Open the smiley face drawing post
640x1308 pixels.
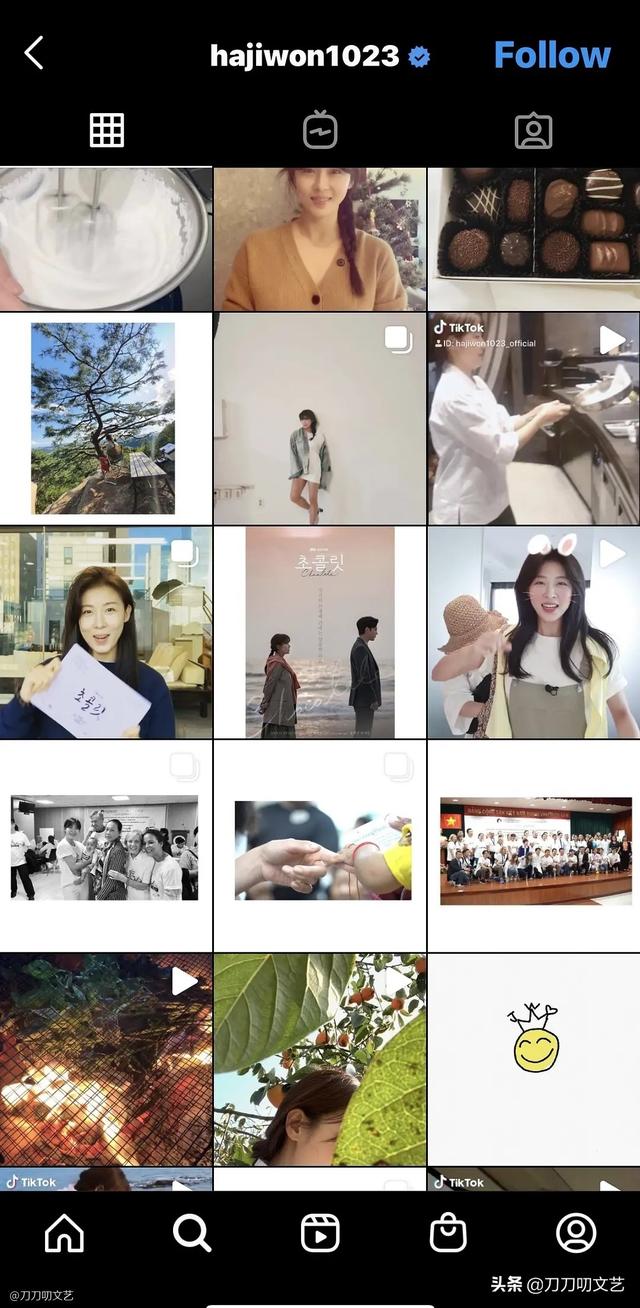pos(534,1058)
